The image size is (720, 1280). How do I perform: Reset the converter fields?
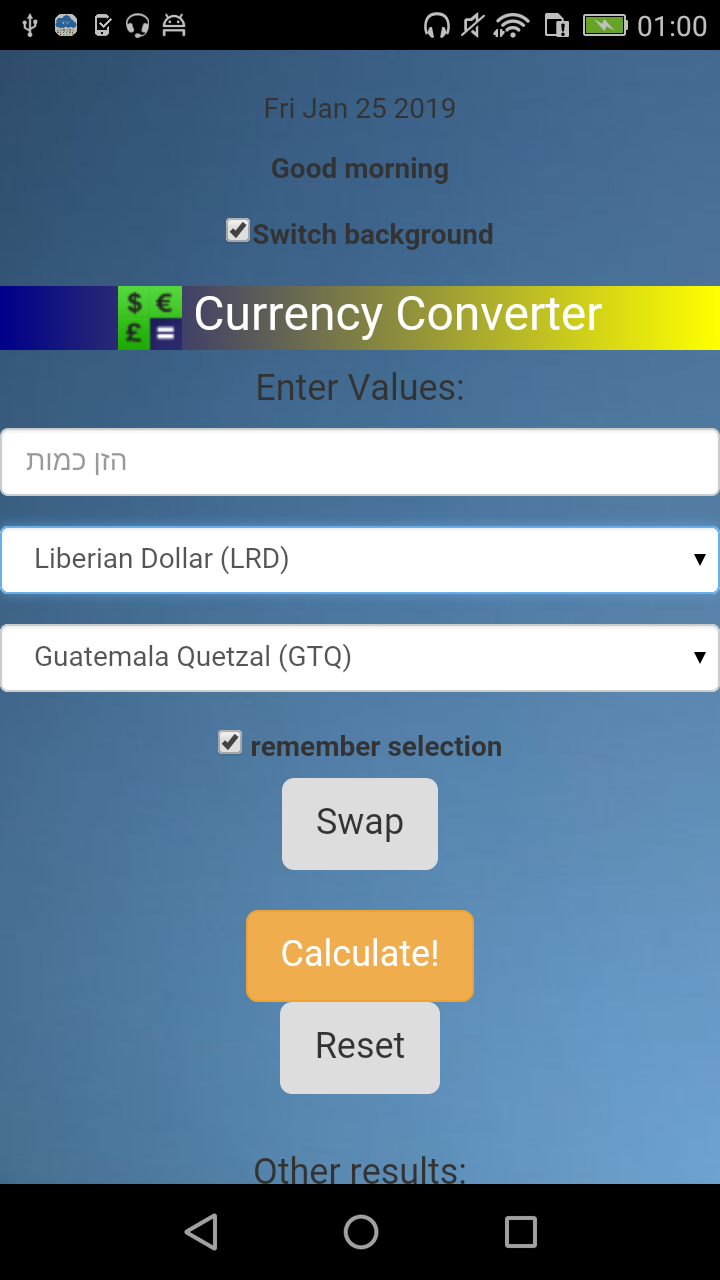pyautogui.click(x=360, y=1047)
